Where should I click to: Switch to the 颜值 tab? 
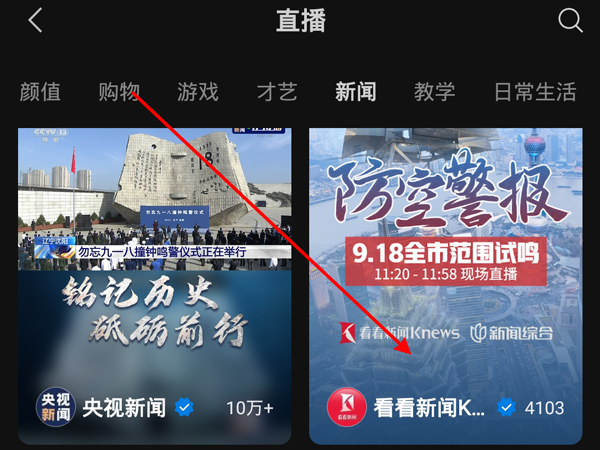point(40,92)
